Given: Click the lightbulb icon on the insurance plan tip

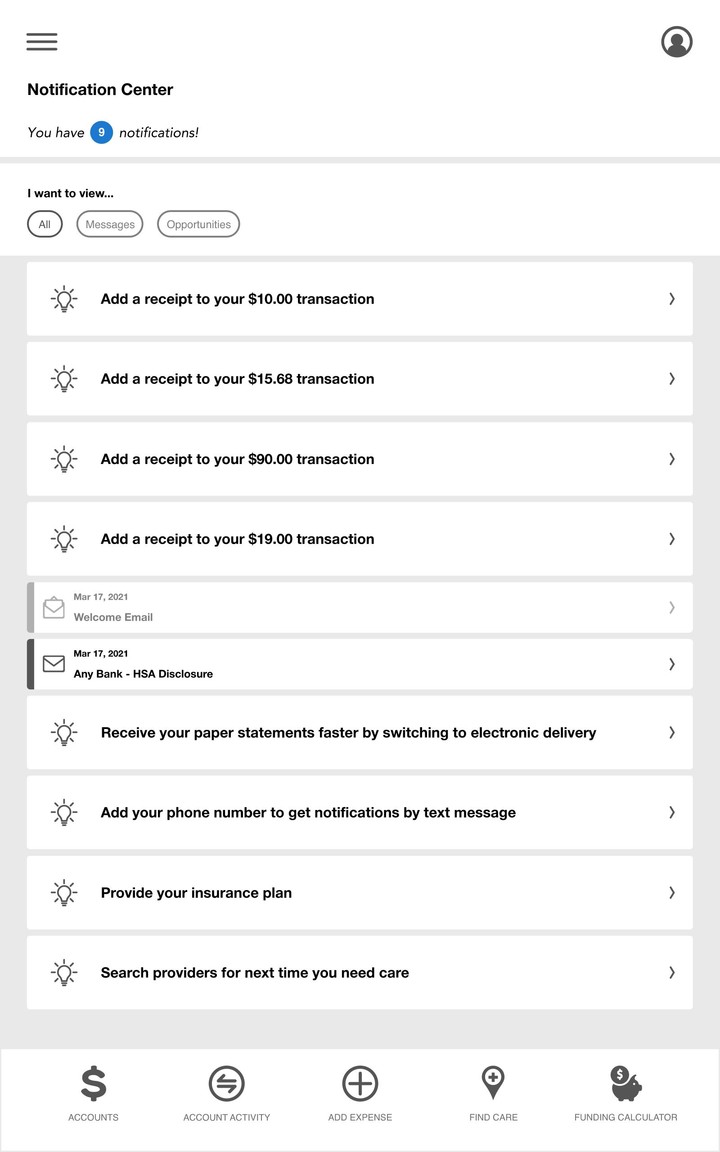Looking at the screenshot, I should pyautogui.click(x=64, y=892).
